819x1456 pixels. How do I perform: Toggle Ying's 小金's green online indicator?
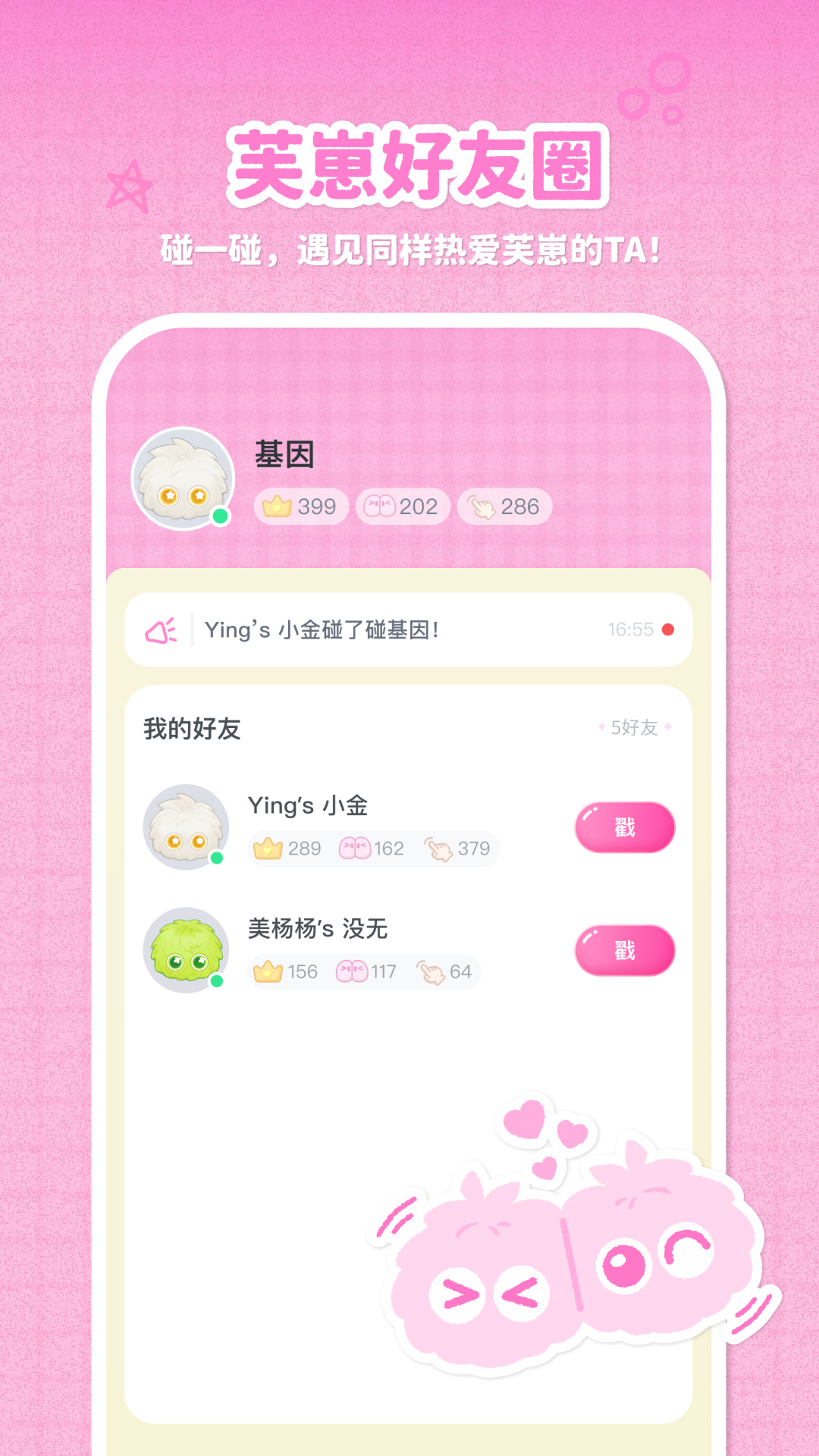click(217, 857)
